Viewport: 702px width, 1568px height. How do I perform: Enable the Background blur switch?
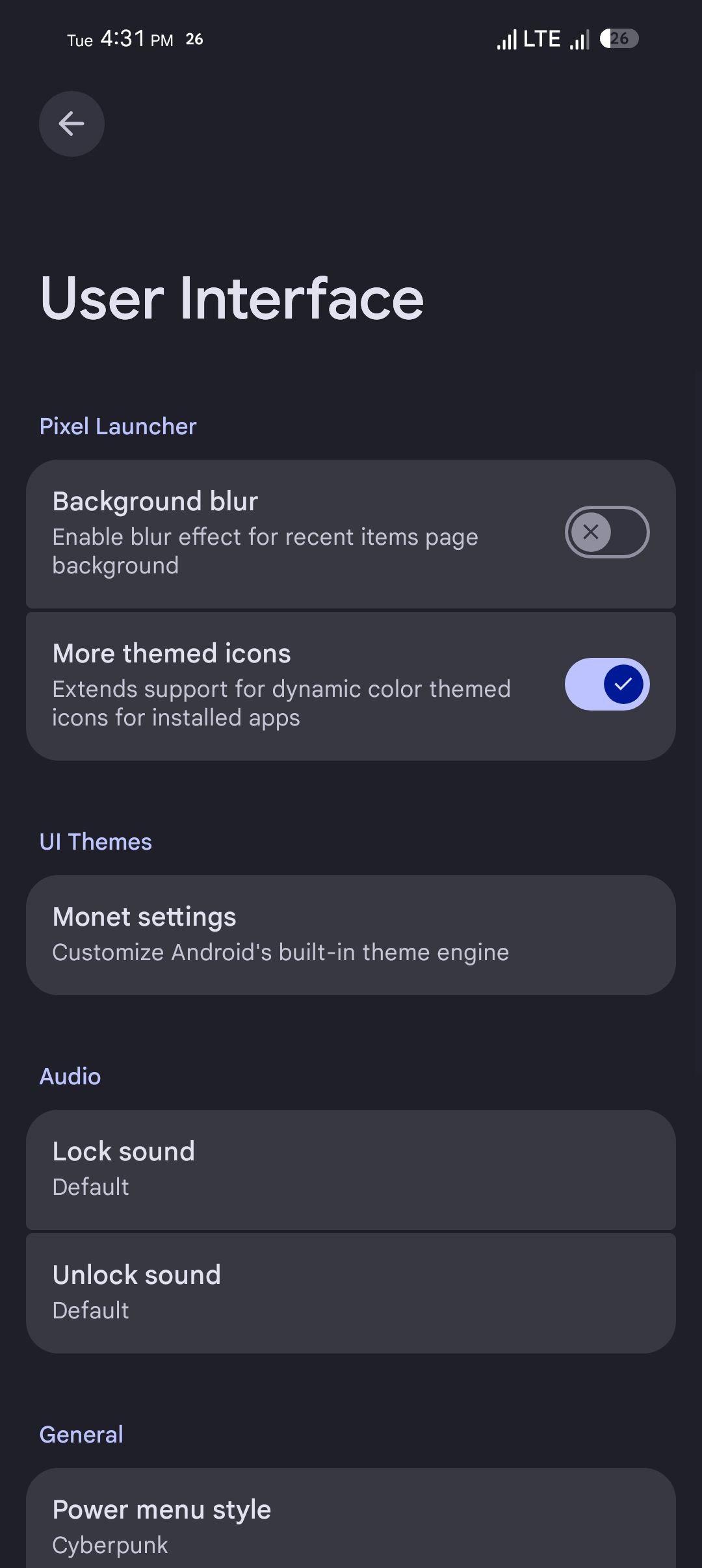[x=606, y=532]
